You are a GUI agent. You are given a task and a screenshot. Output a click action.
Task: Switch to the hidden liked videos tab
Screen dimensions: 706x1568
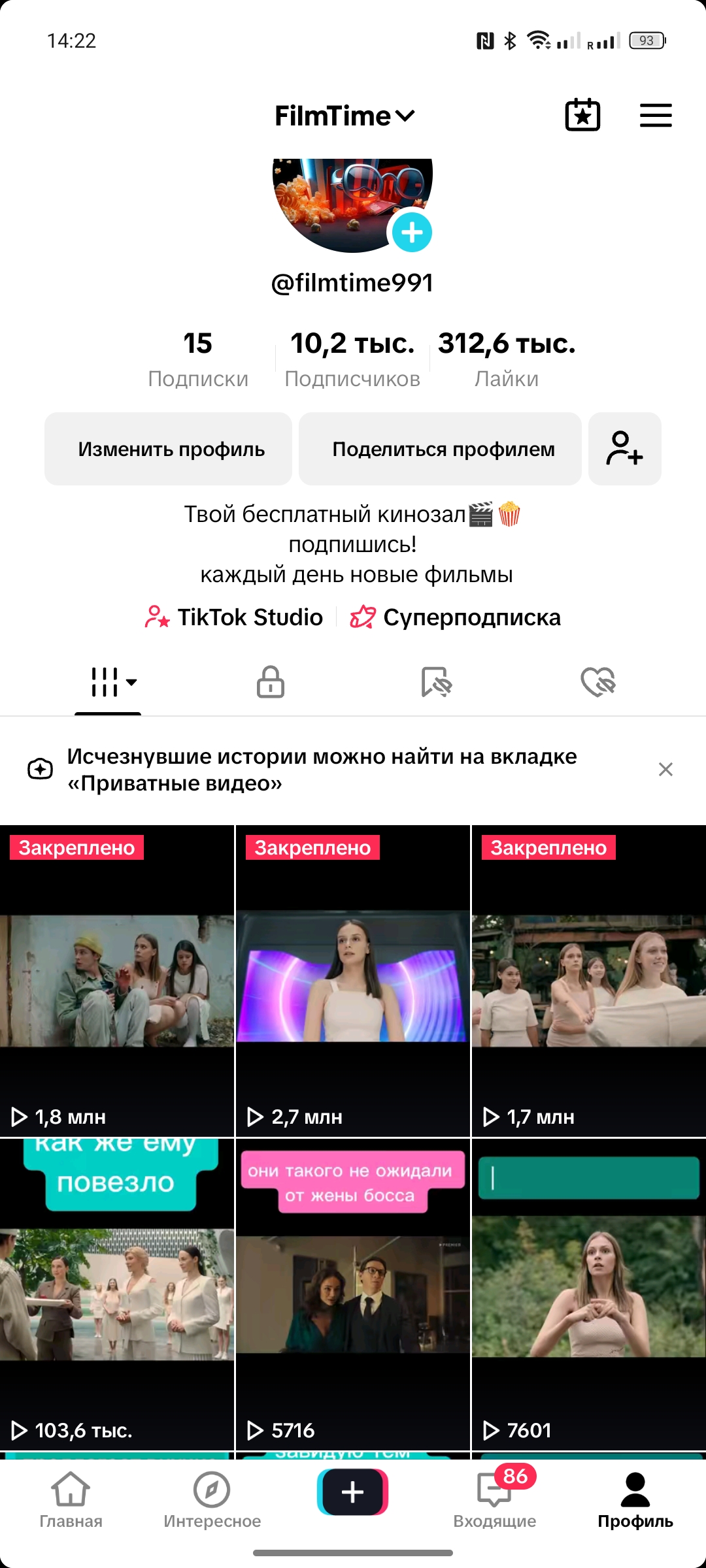[x=598, y=682]
